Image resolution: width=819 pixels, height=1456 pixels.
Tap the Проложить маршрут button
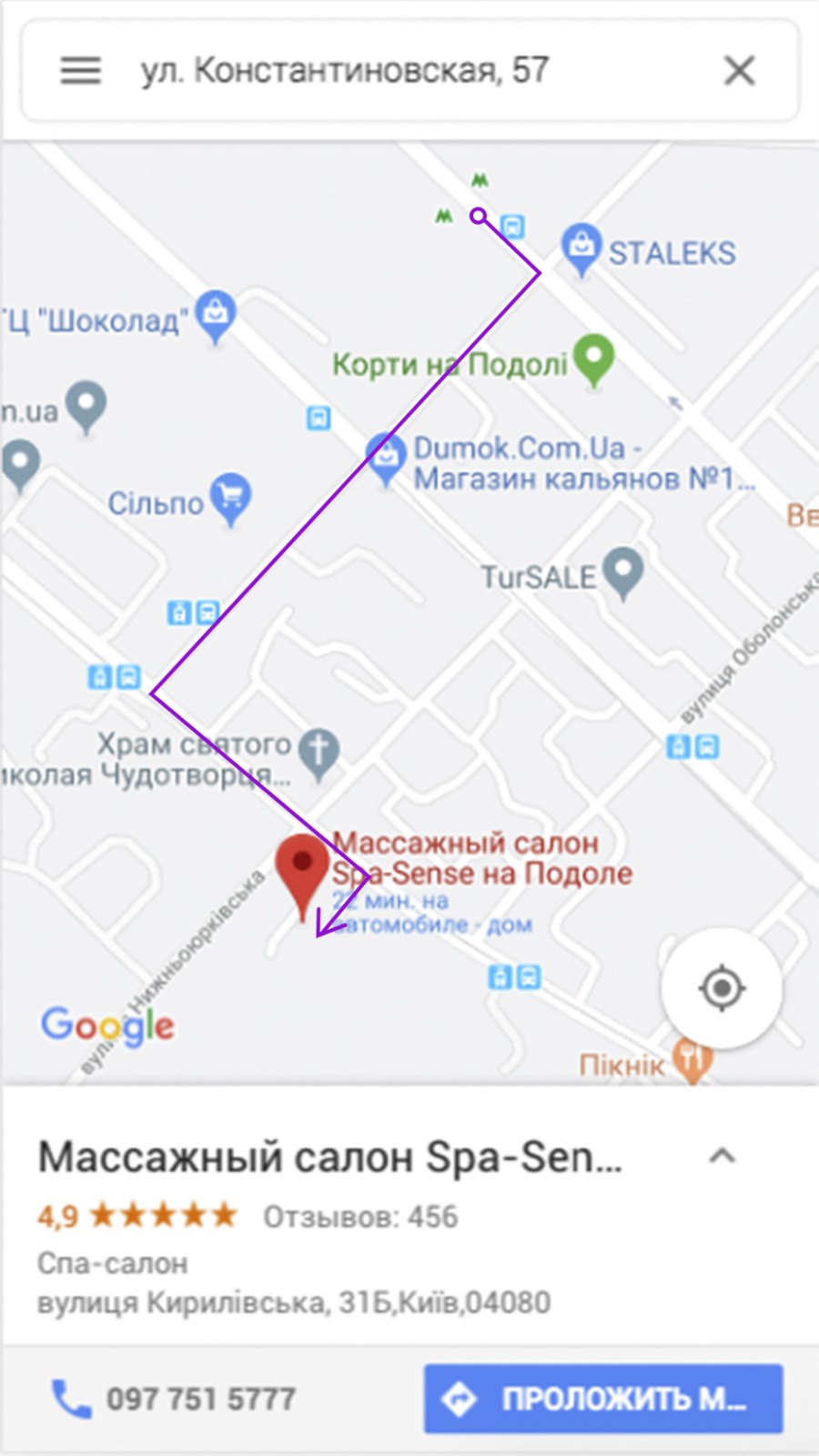pyautogui.click(x=603, y=1399)
